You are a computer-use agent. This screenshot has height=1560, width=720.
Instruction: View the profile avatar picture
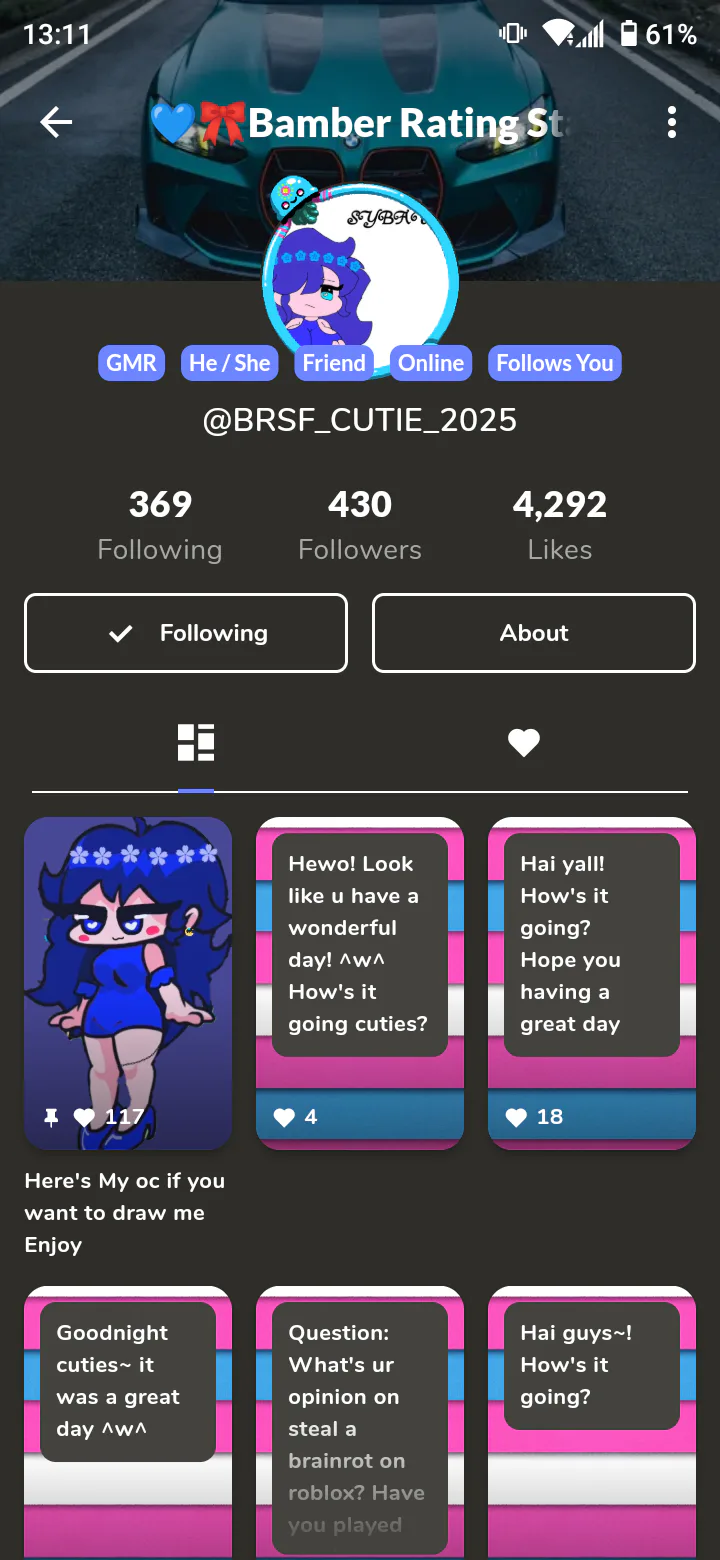click(x=360, y=280)
